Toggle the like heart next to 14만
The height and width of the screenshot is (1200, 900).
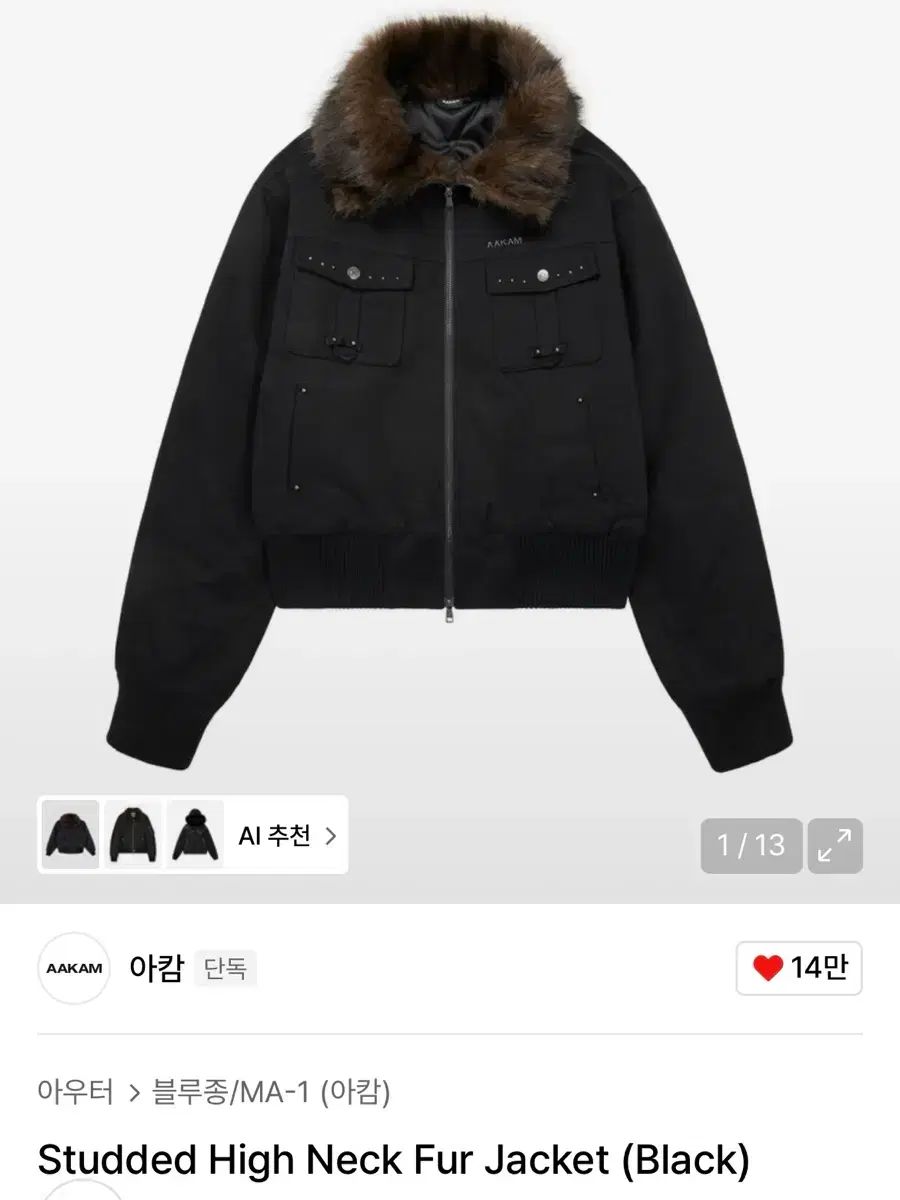click(768, 966)
